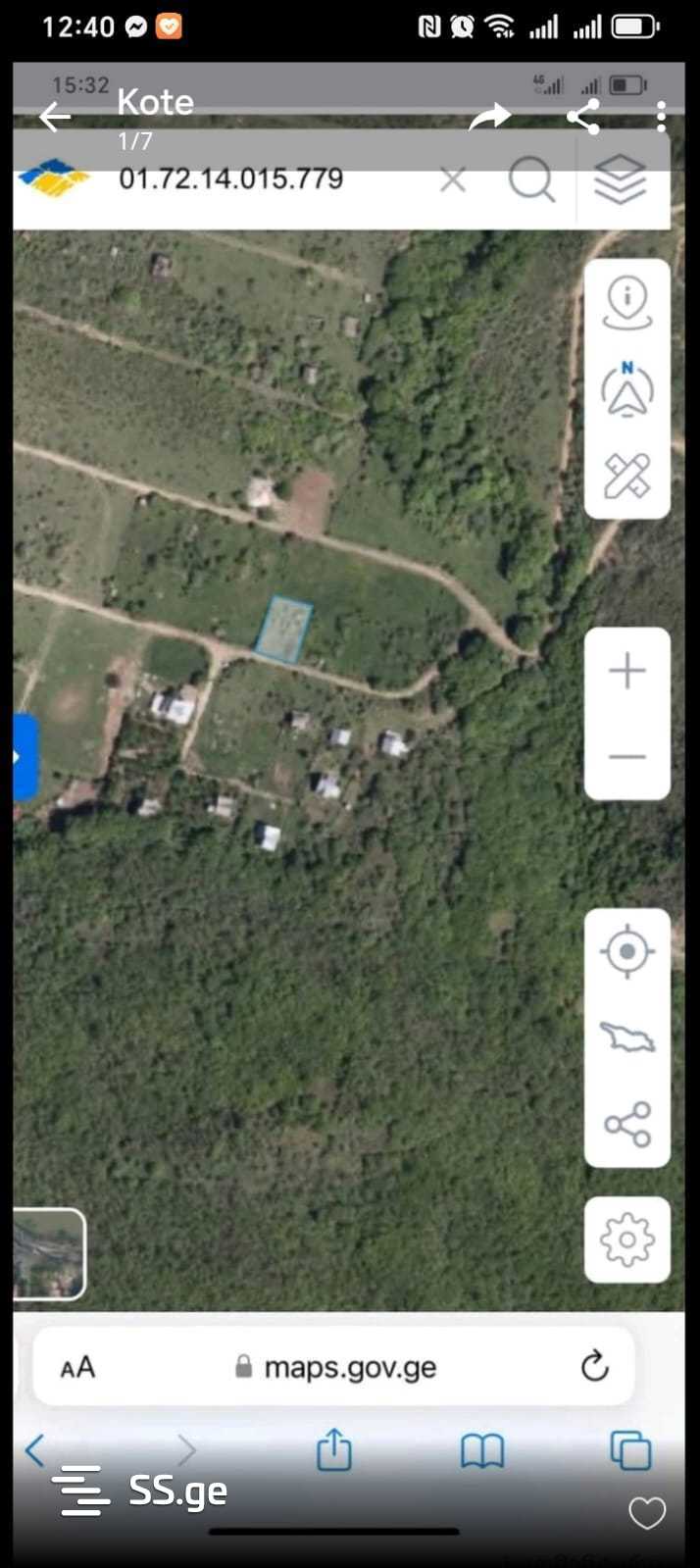Share the current image
Screen dimensions: 700x1568
pos(583,118)
